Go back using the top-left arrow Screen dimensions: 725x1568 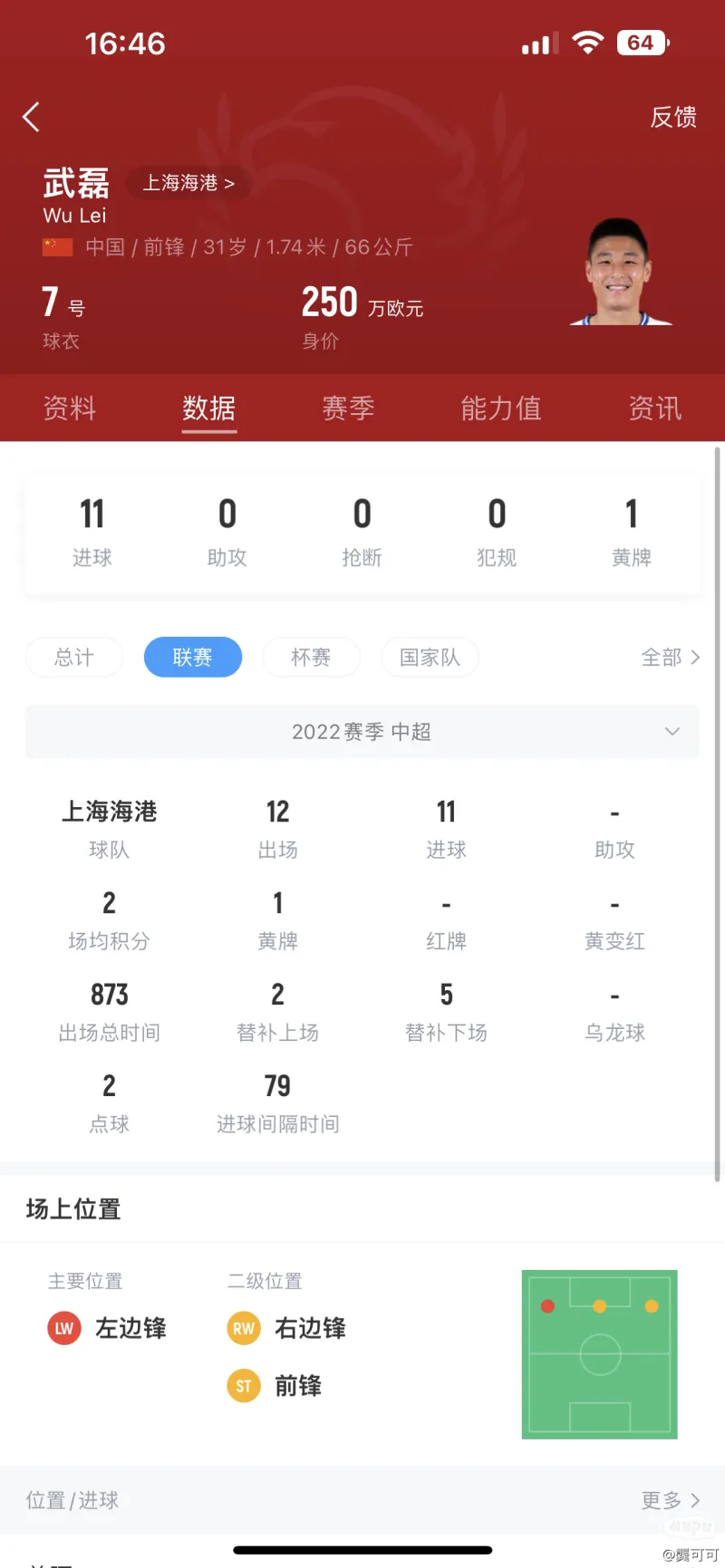tap(32, 117)
